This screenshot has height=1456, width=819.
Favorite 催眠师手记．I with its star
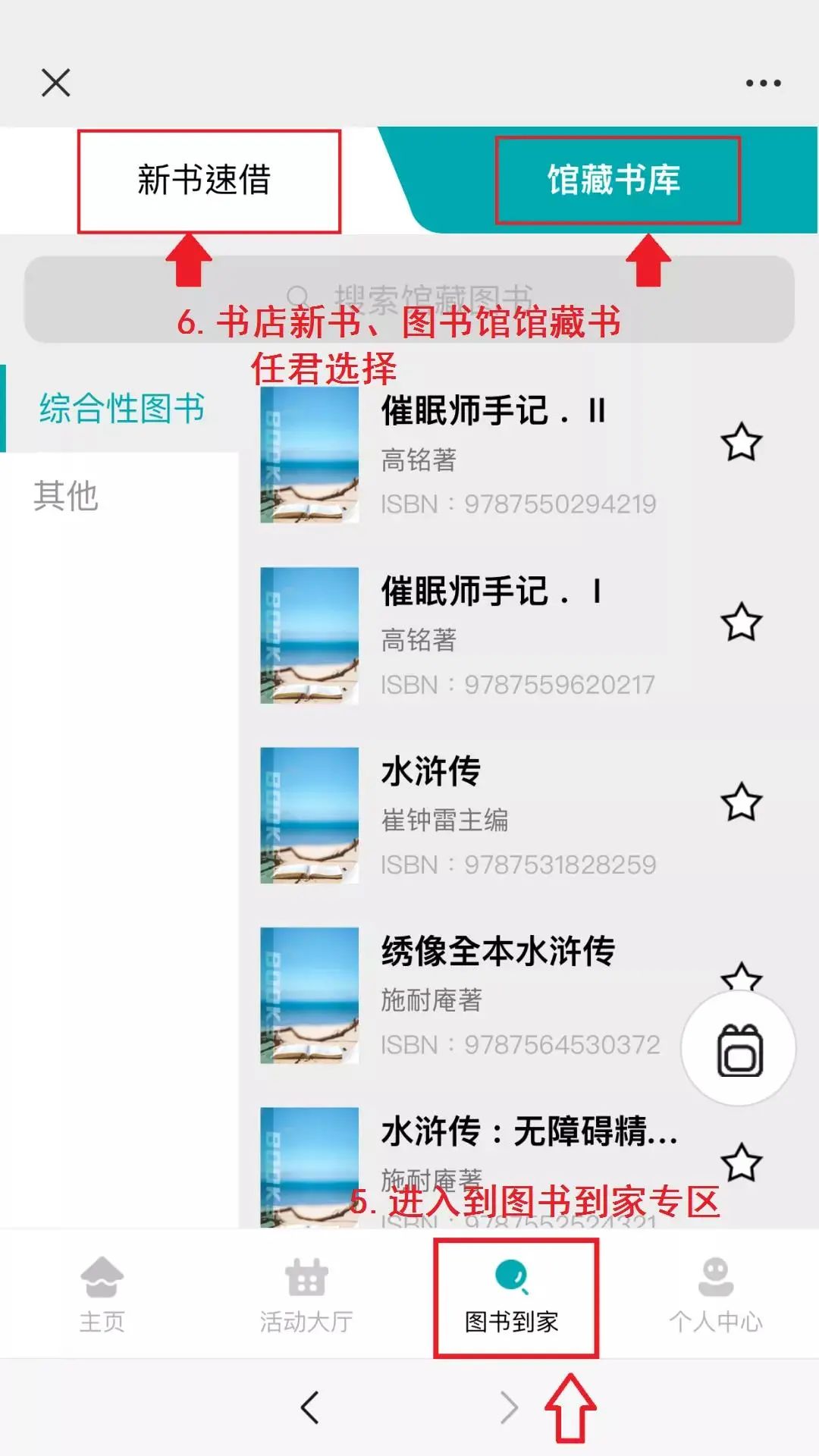[x=741, y=623]
